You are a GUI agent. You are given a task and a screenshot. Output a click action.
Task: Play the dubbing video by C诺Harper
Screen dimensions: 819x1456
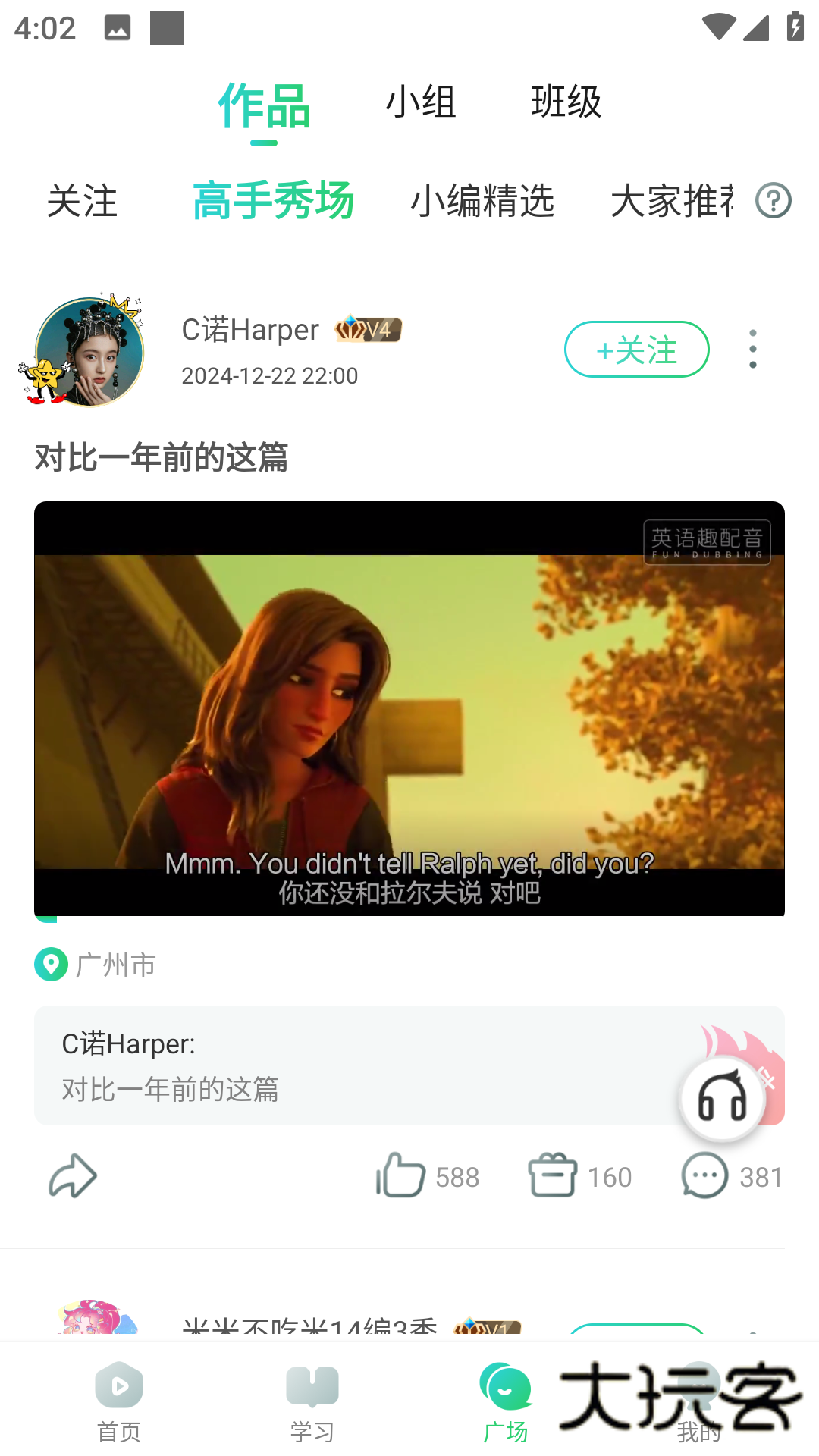(409, 709)
